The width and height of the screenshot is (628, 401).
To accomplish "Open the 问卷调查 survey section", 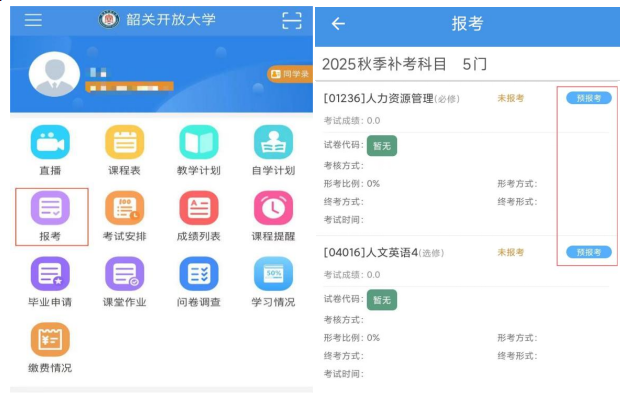I will [x=198, y=282].
